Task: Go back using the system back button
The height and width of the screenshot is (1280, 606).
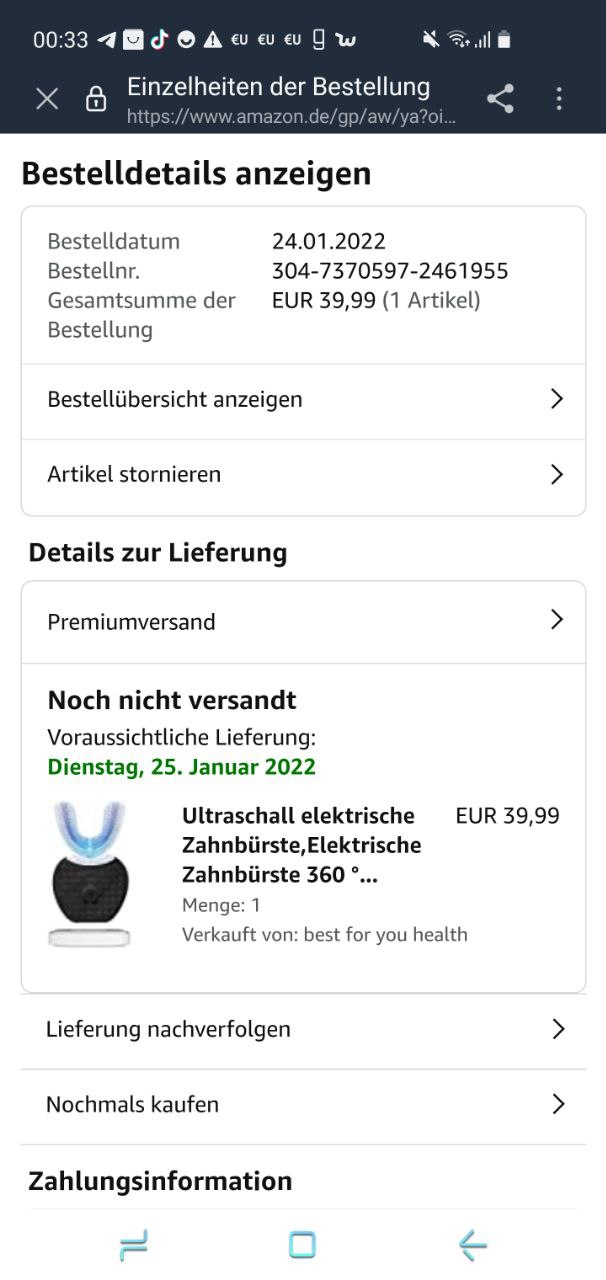Action: pyautogui.click(x=472, y=1245)
